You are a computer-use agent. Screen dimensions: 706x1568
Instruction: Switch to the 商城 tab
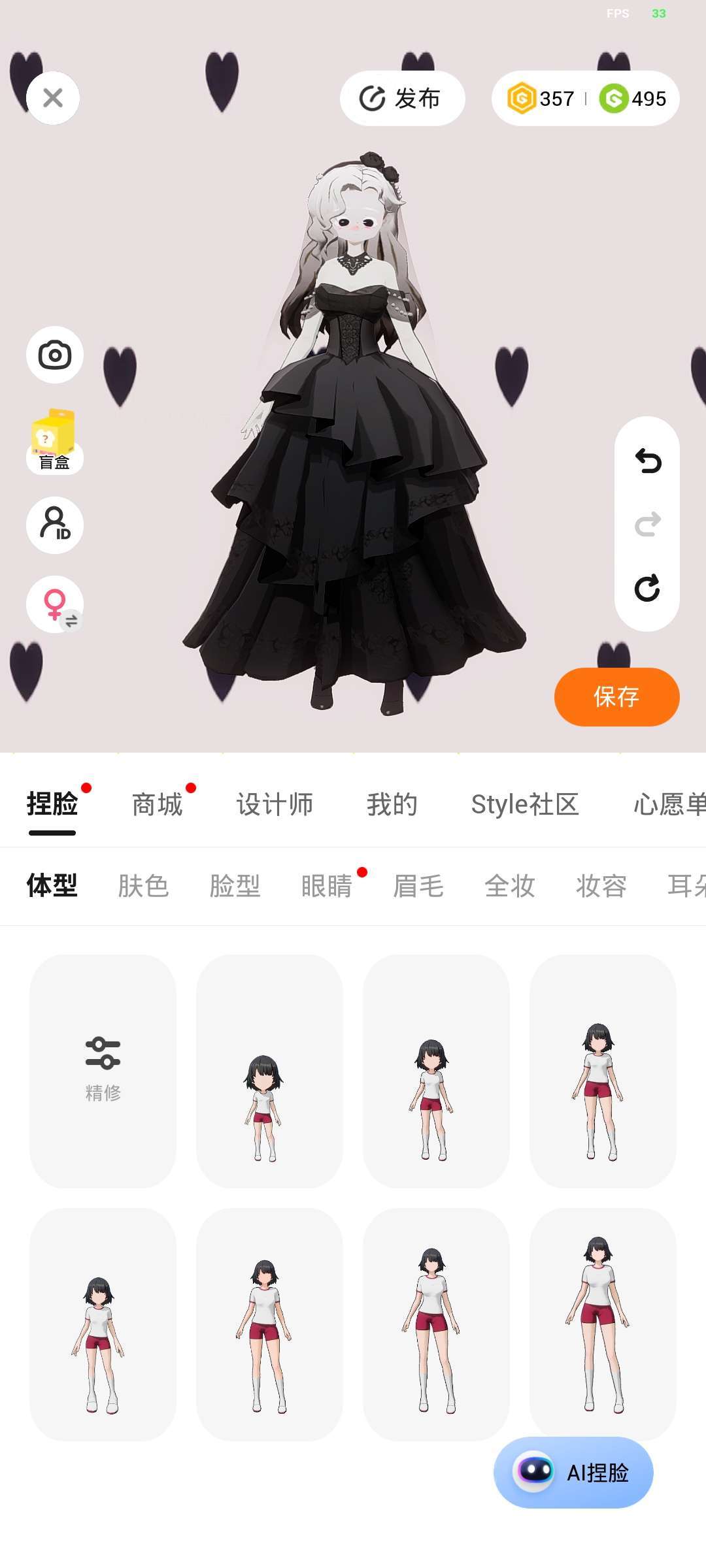(157, 804)
